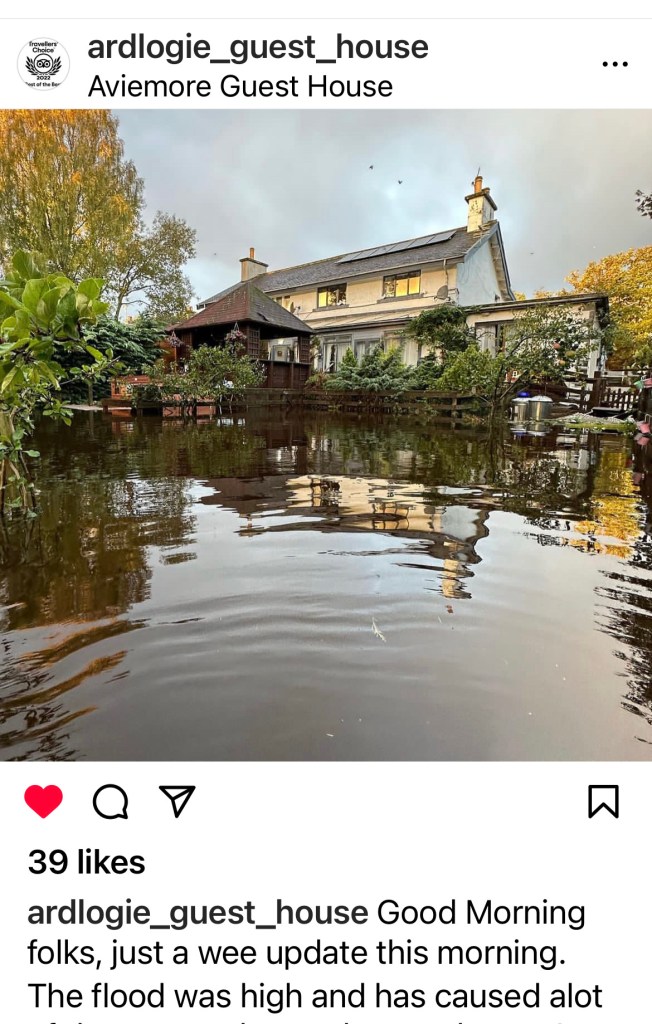This screenshot has width=652, height=1024.
Task: Tap the username in the caption
Action: (x=197, y=912)
